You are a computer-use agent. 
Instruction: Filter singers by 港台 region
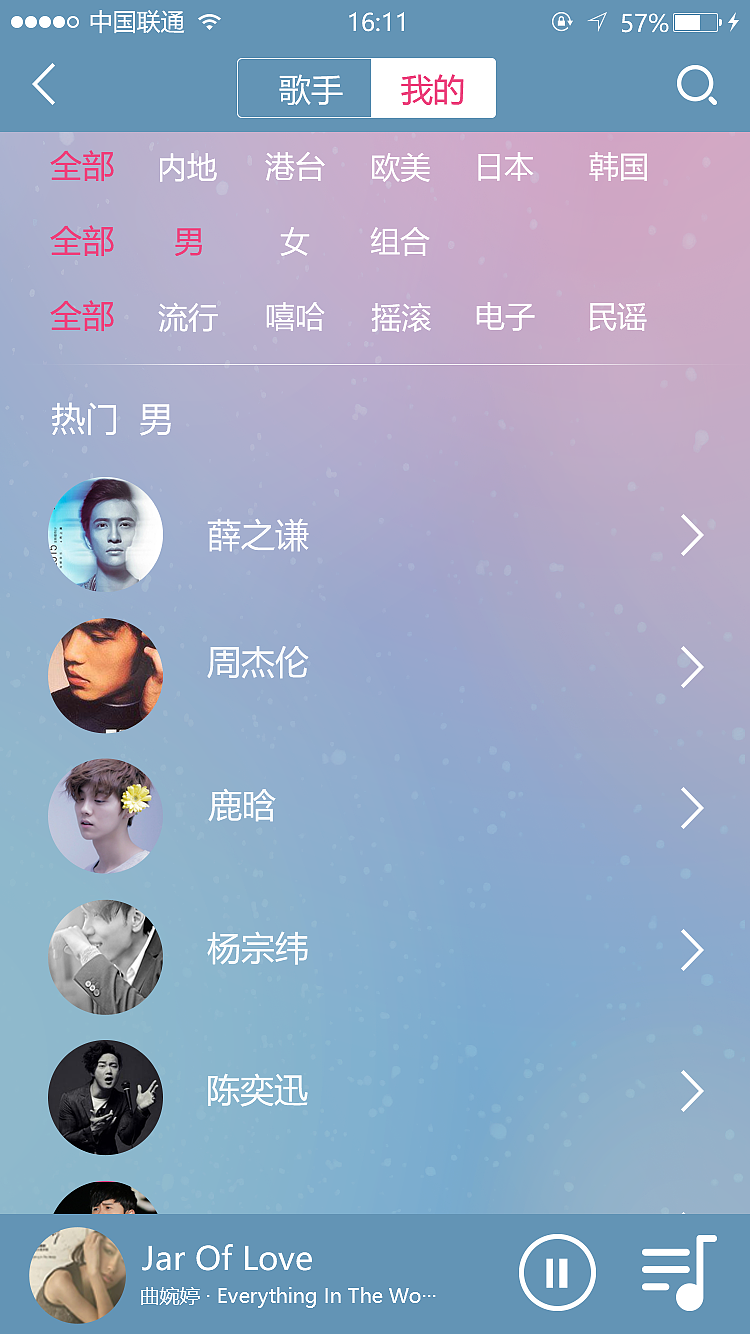click(294, 167)
